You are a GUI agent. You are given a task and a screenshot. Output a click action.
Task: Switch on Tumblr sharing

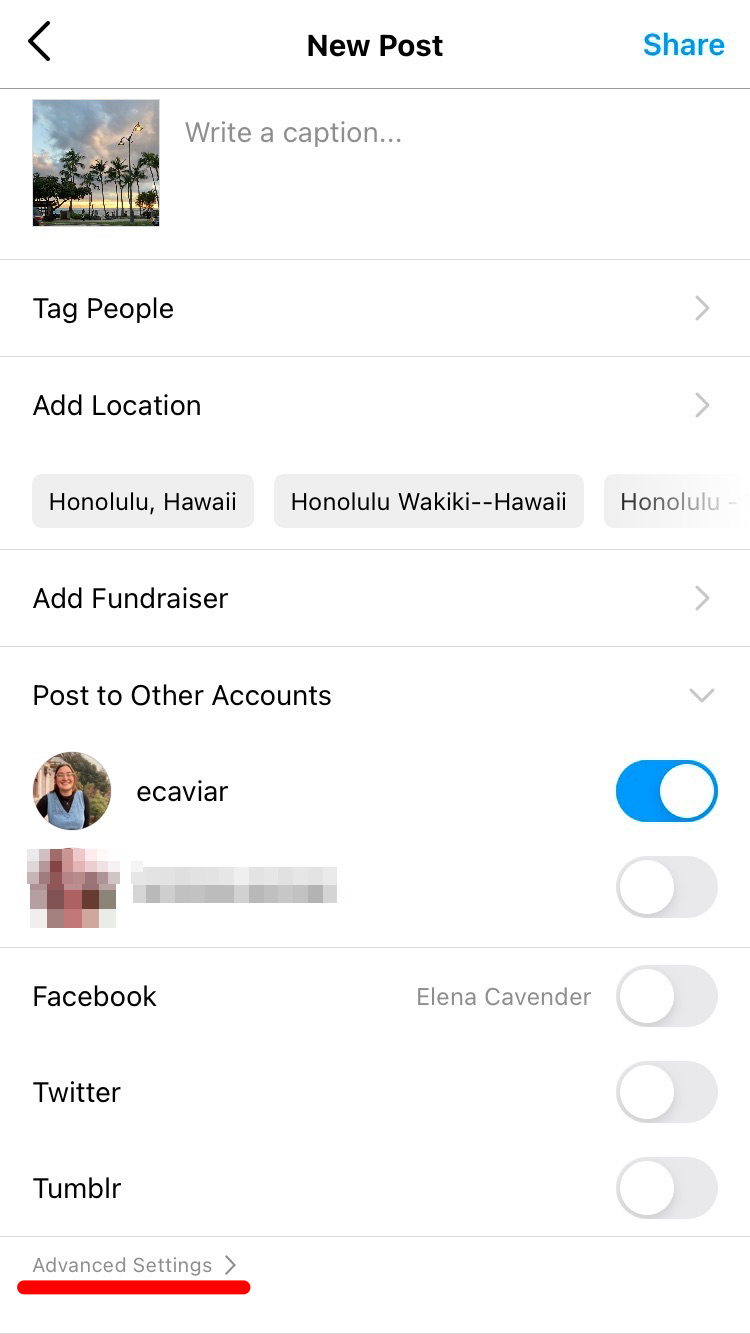(x=667, y=1188)
